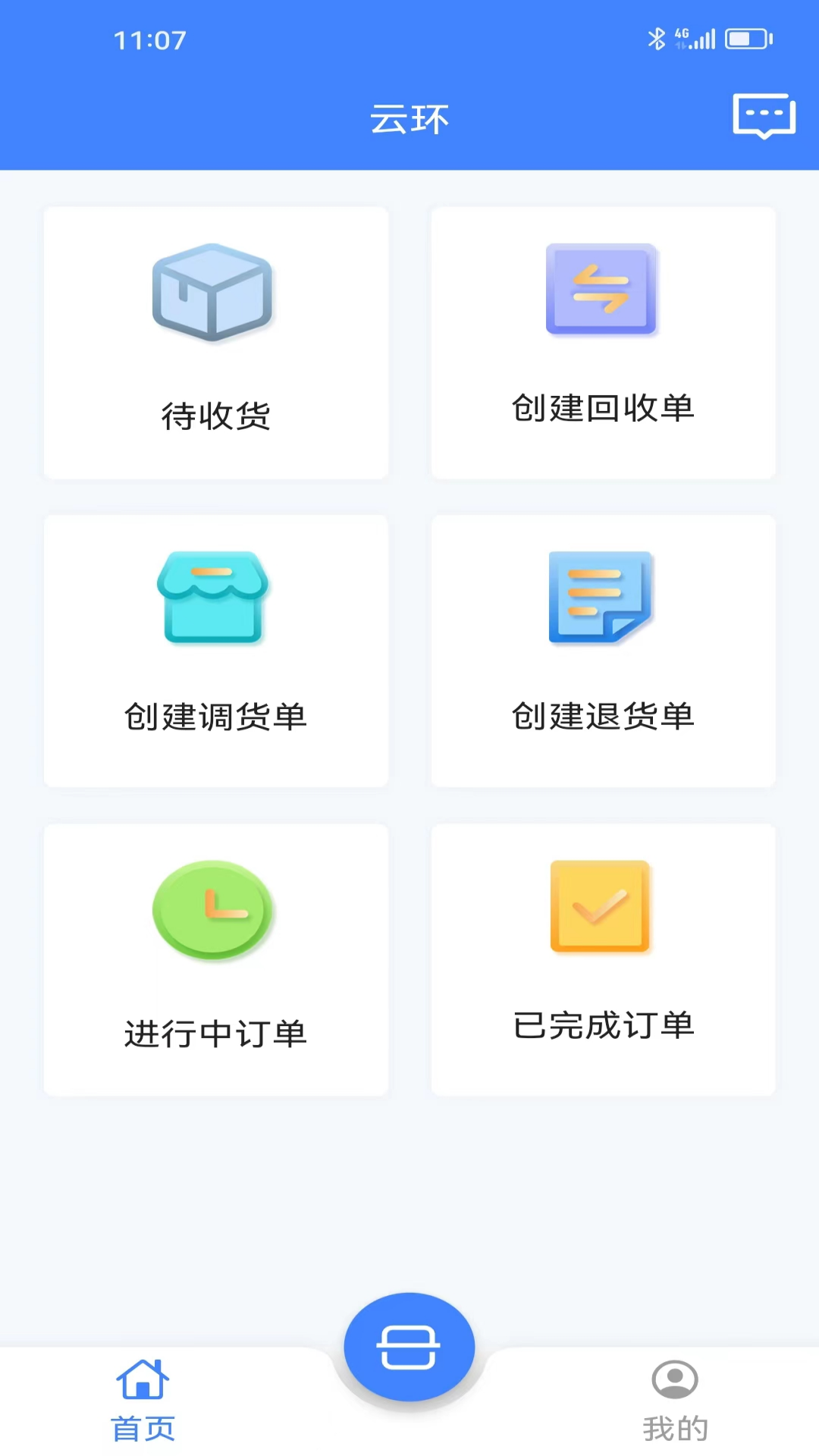This screenshot has width=819, height=1456.
Task: Open the message chat icon in top bar
Action: (x=764, y=115)
